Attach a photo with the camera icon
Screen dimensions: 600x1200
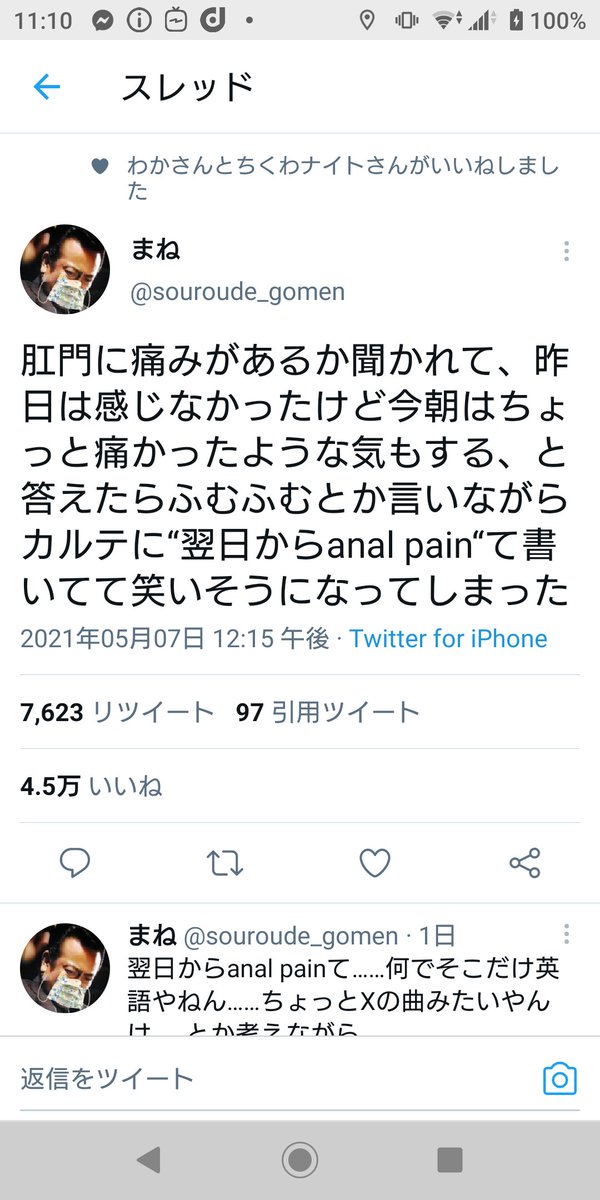(560, 1078)
